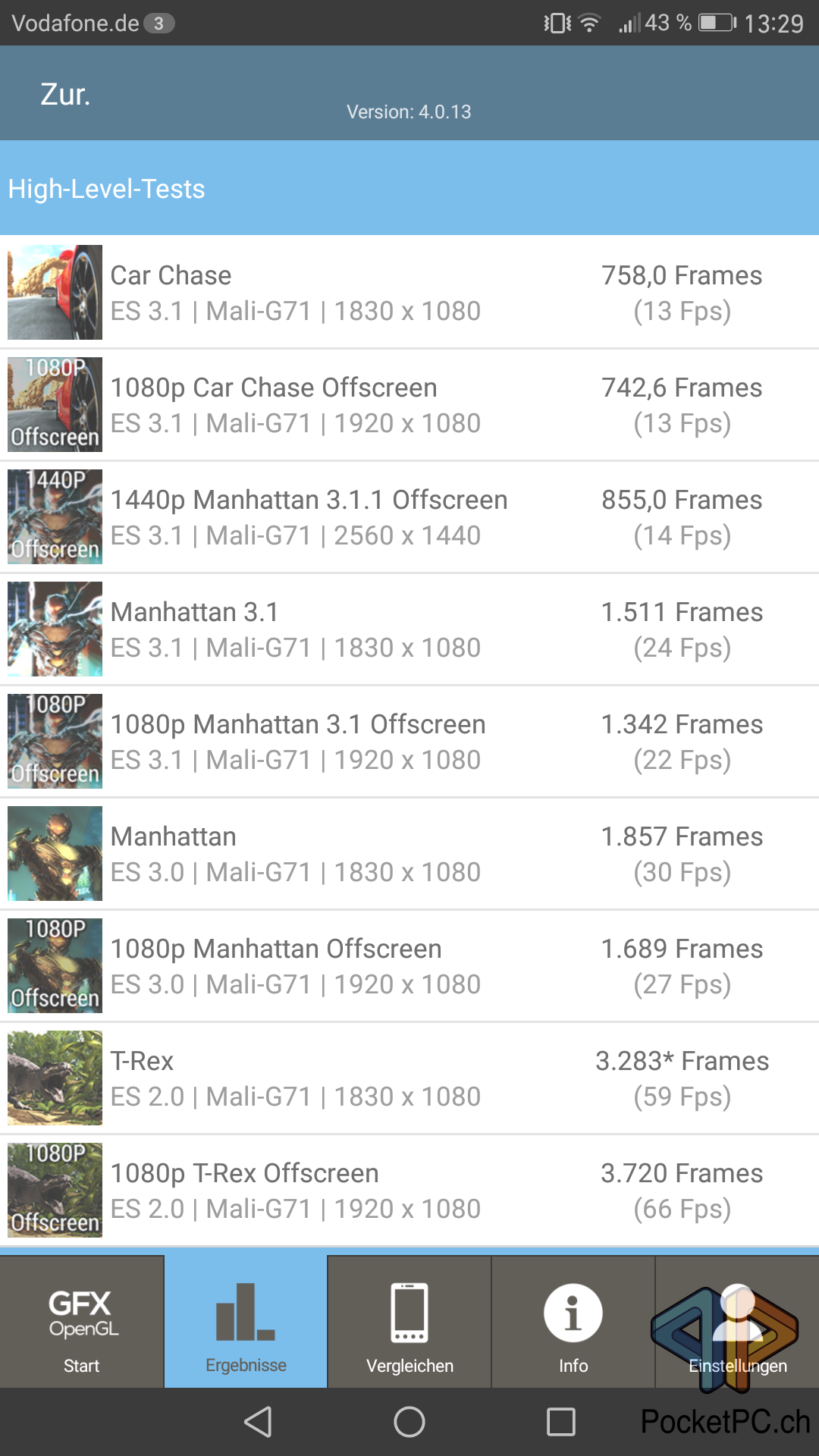The width and height of the screenshot is (819, 1456).
Task: Open 1080p Car Chase Offscreen result
Action: pos(409,405)
